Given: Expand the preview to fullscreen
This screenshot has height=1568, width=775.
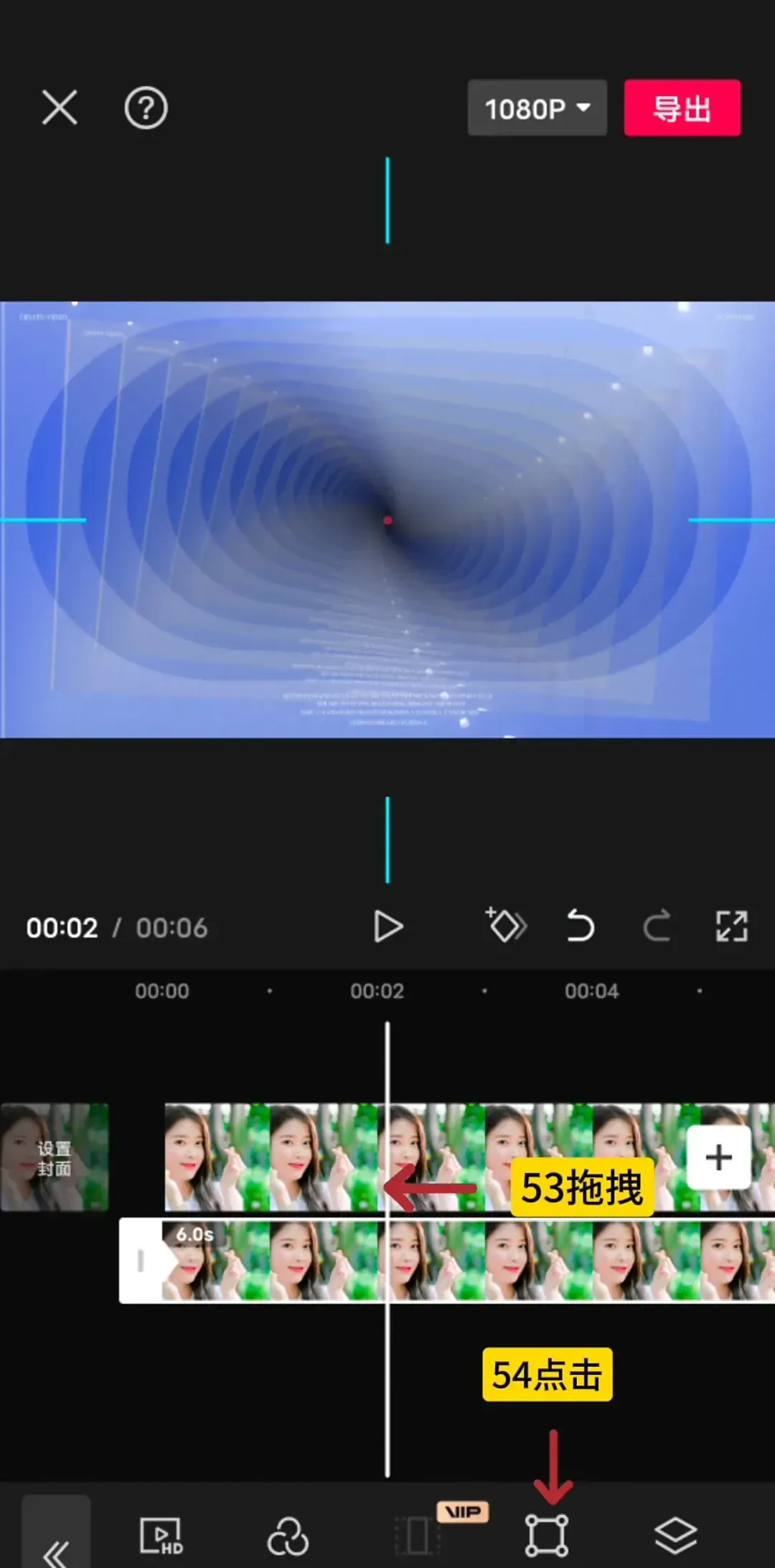Looking at the screenshot, I should click(x=731, y=925).
